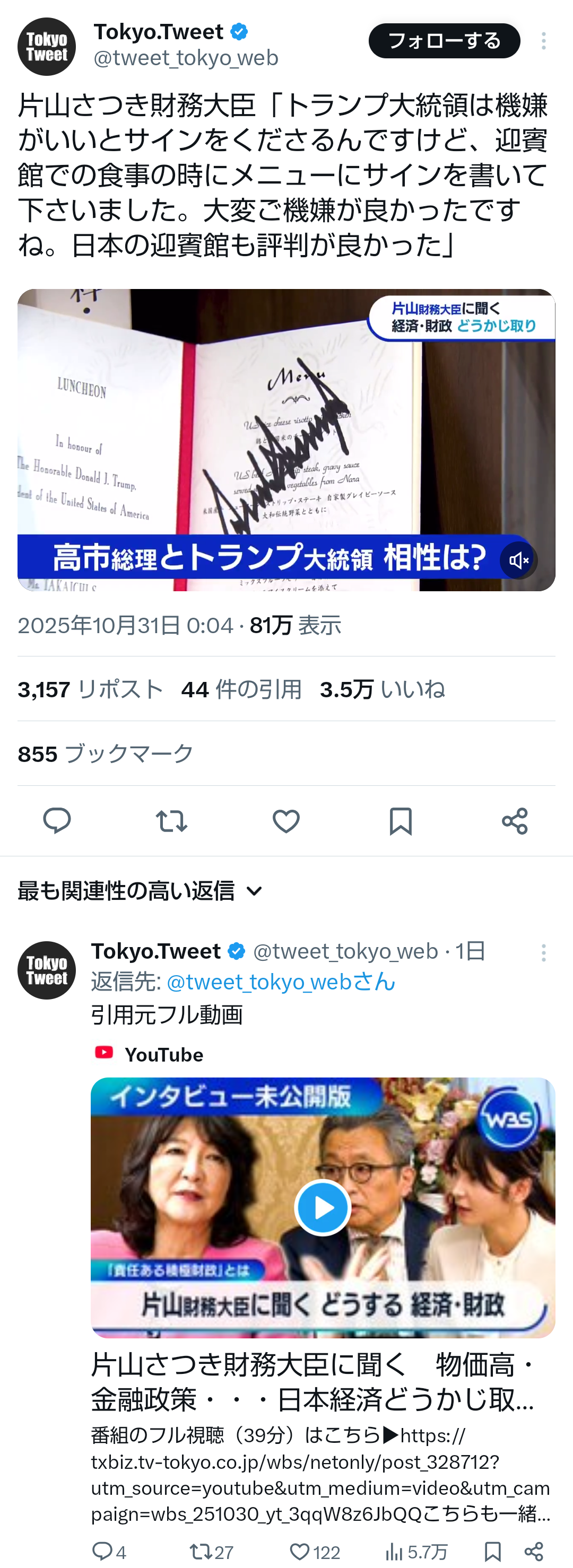Like the 引用元フル動画 reply
The image size is (573, 1568).
(300, 1552)
